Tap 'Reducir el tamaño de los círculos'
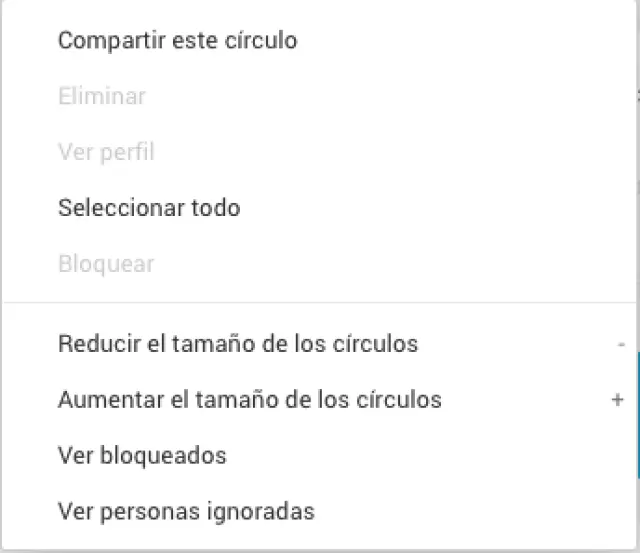 (x=238, y=344)
